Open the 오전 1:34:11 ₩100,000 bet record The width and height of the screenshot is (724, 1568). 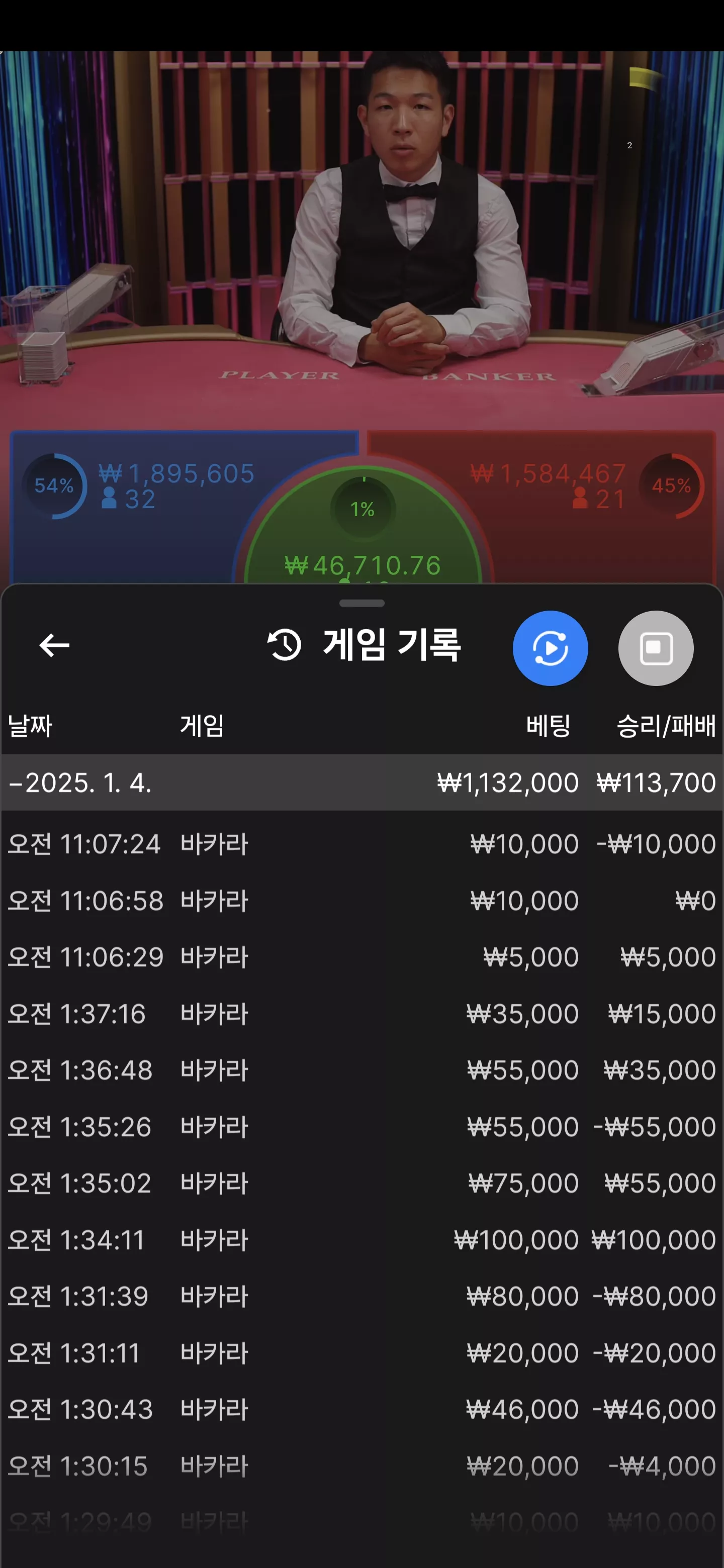[x=361, y=1240]
